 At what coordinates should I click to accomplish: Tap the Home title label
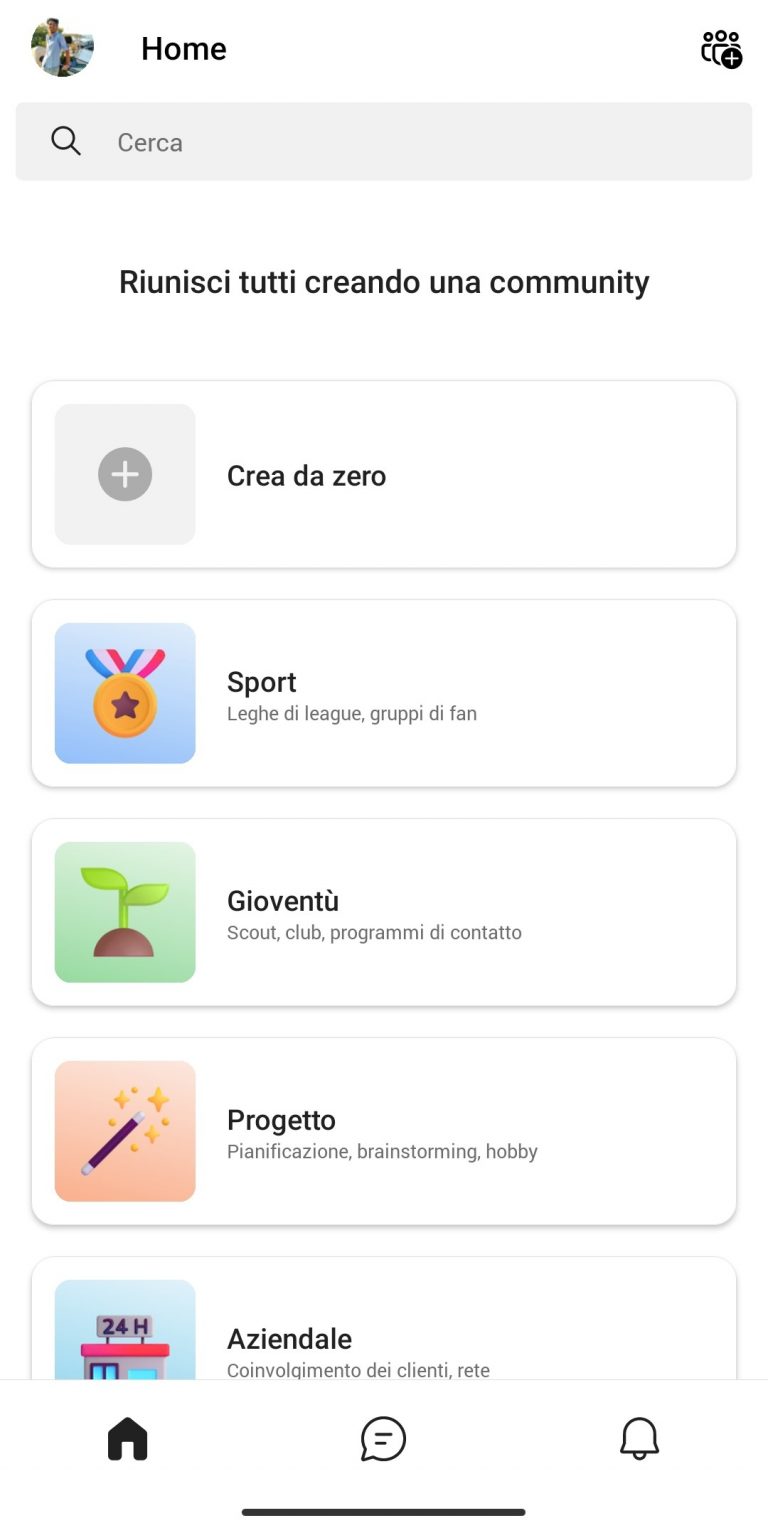click(183, 47)
